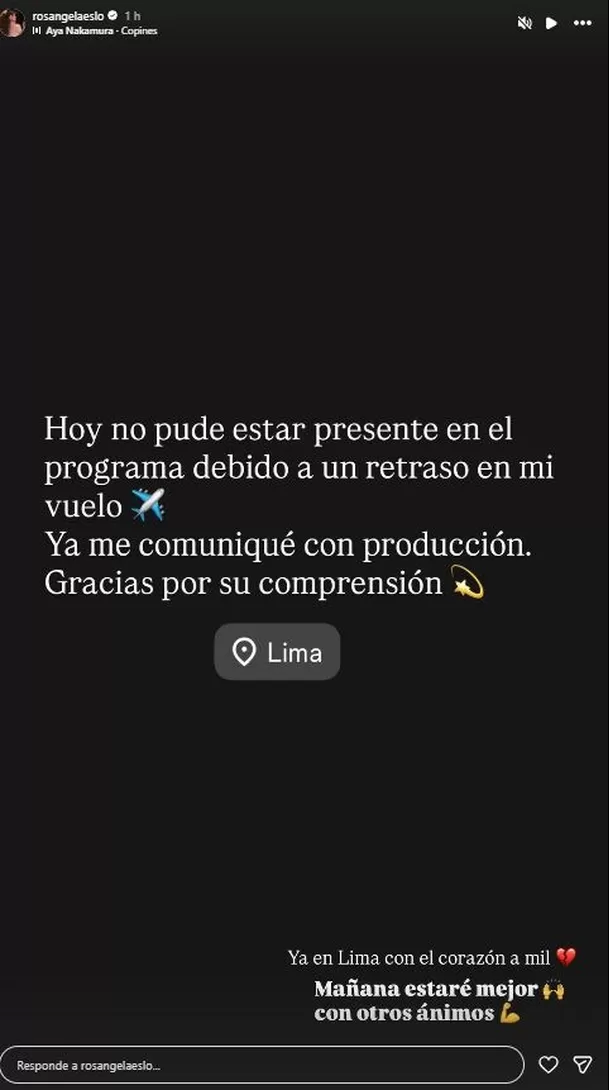Viewport: 609px width, 1090px height.
Task: Unmute the story sound
Action: click(524, 23)
